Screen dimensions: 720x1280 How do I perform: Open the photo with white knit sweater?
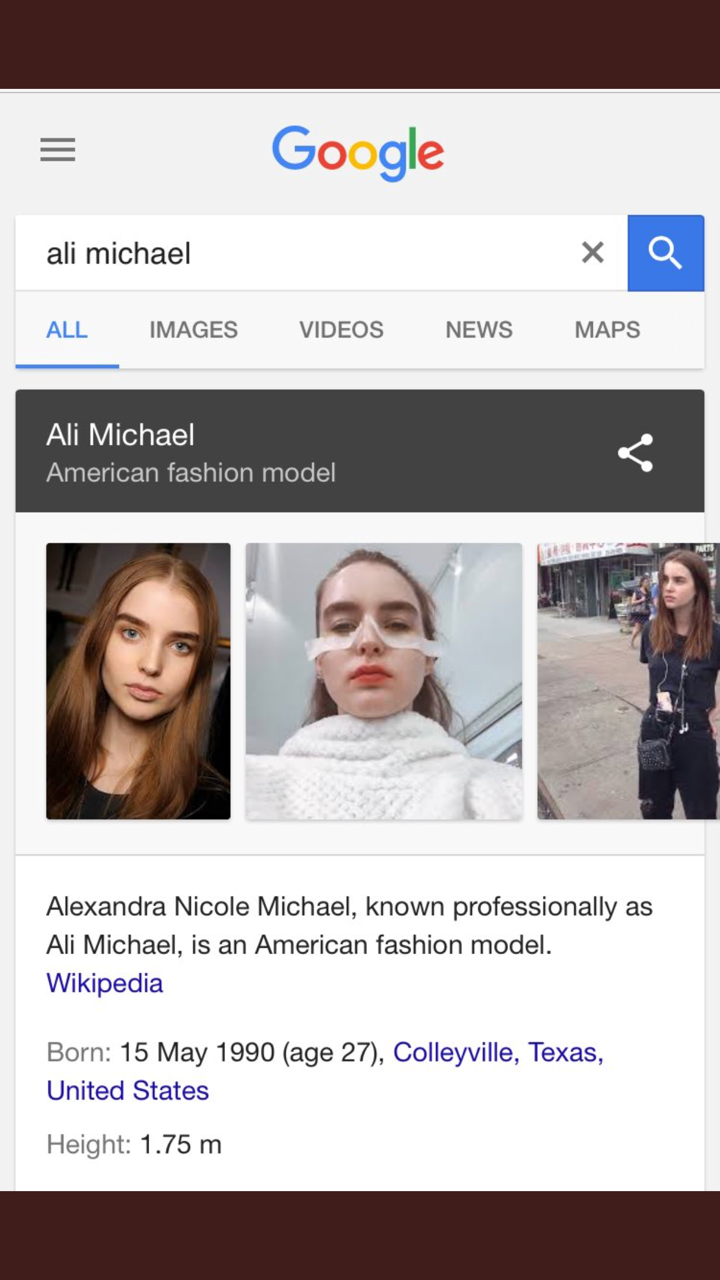click(x=384, y=681)
